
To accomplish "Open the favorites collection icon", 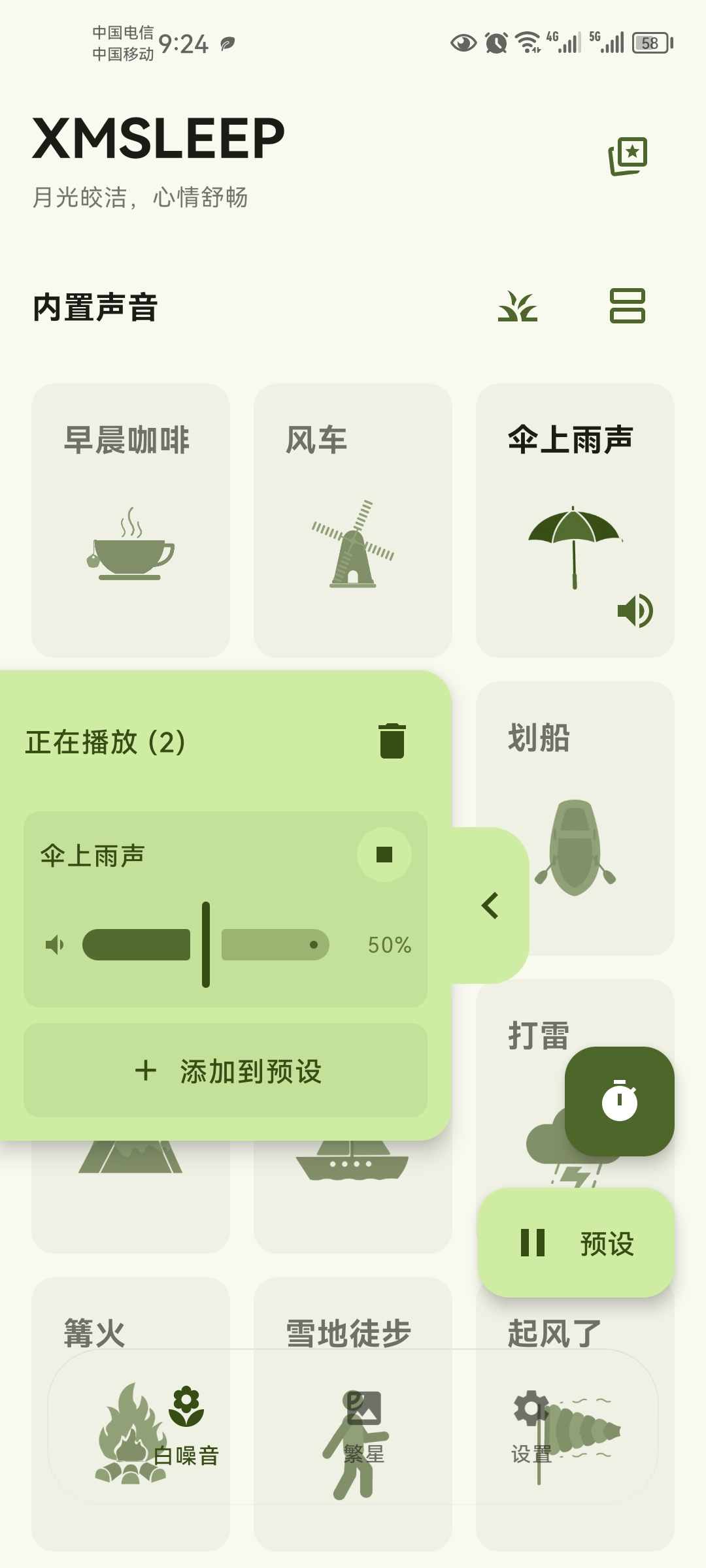I will tap(628, 156).
